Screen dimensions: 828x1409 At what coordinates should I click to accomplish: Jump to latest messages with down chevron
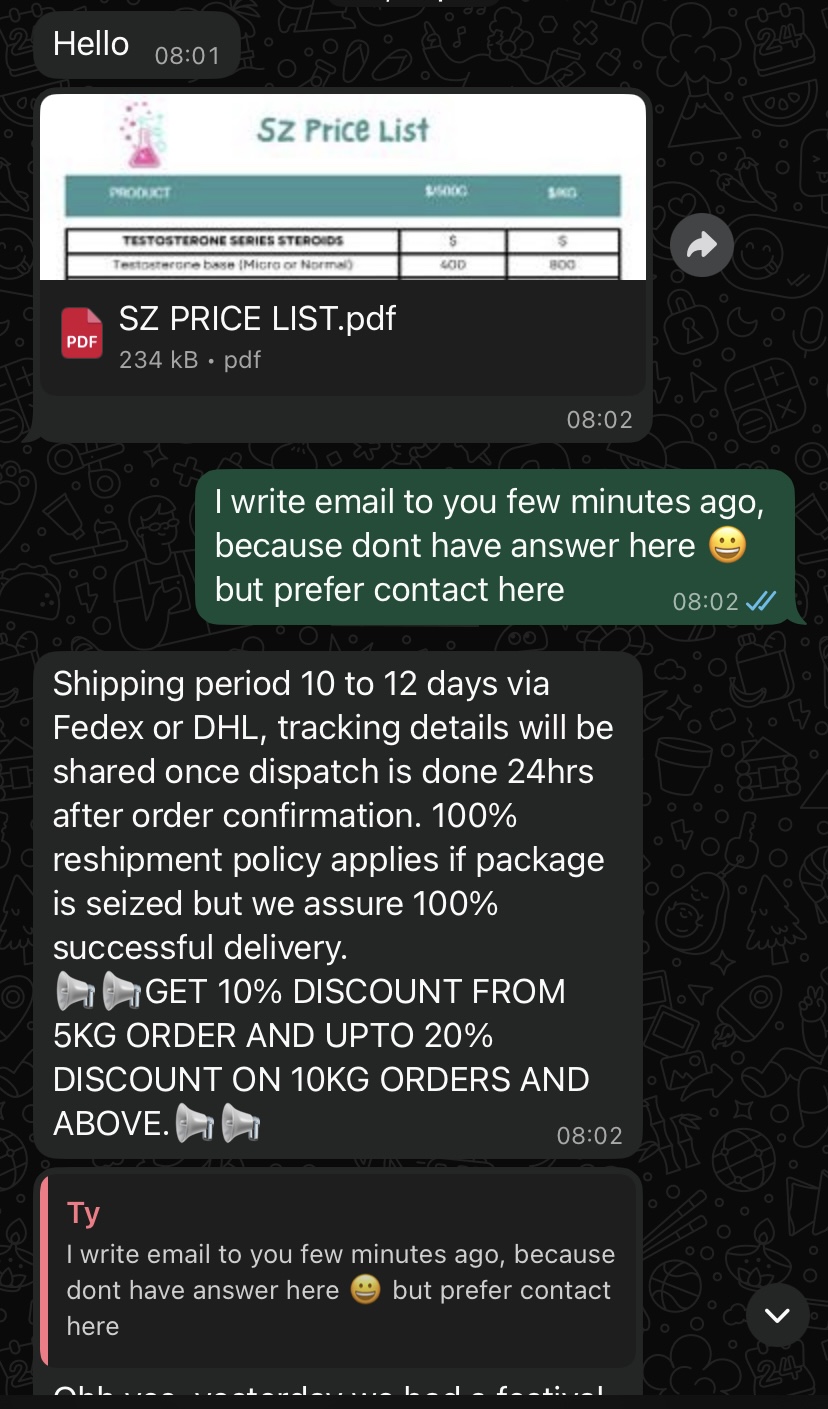(x=777, y=1315)
